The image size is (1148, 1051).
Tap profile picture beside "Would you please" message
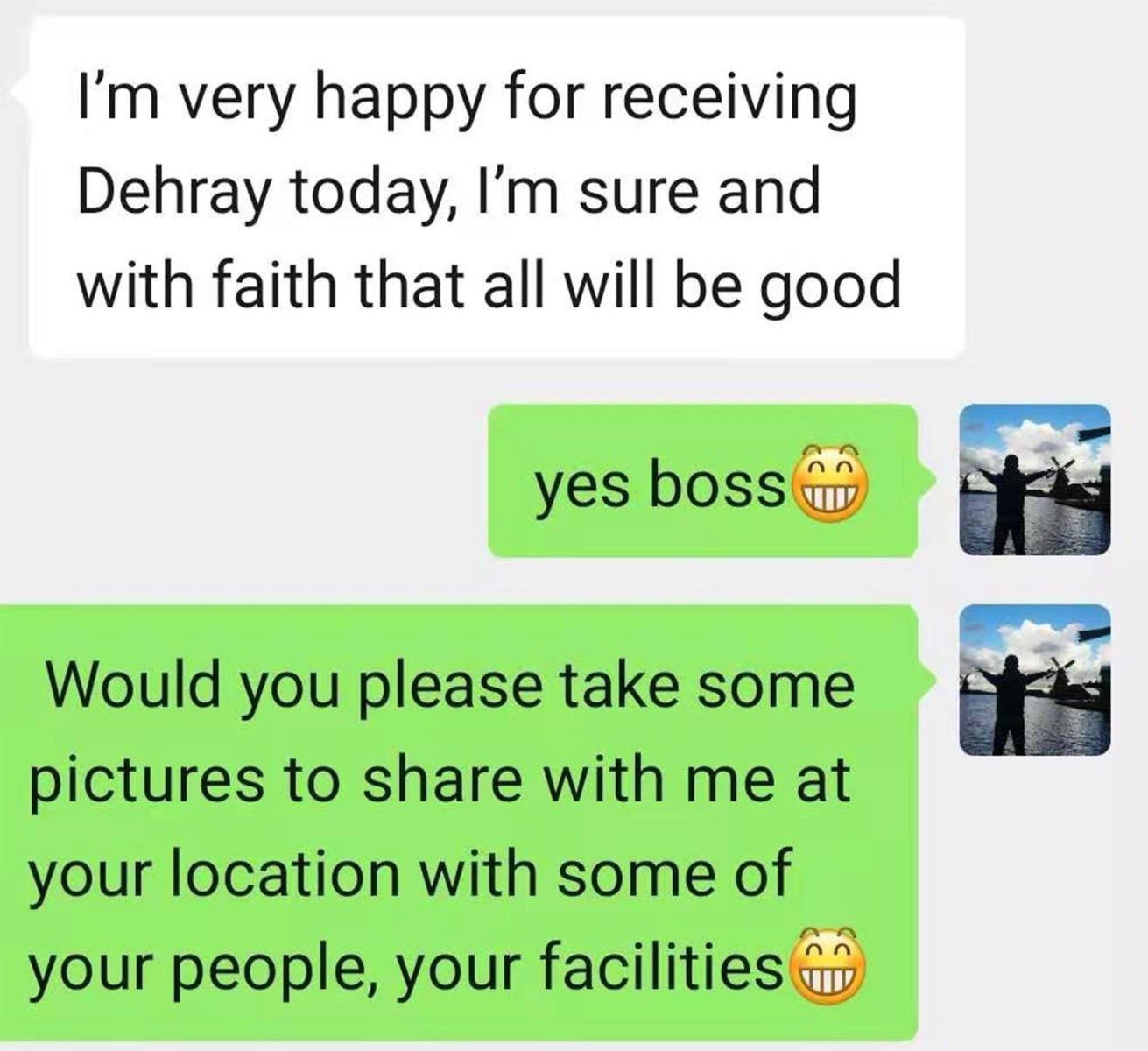pos(1035,681)
